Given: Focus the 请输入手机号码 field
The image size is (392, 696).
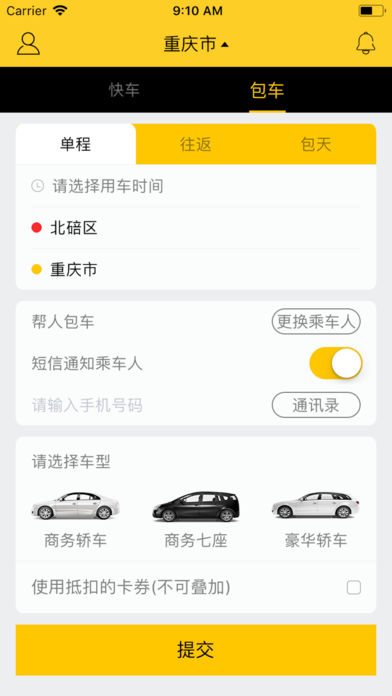Looking at the screenshot, I should (147, 405).
